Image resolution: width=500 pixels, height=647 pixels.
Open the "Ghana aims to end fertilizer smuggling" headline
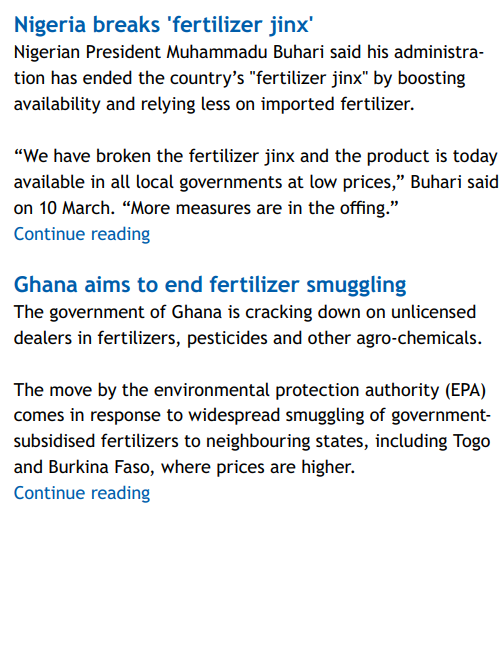(x=210, y=285)
